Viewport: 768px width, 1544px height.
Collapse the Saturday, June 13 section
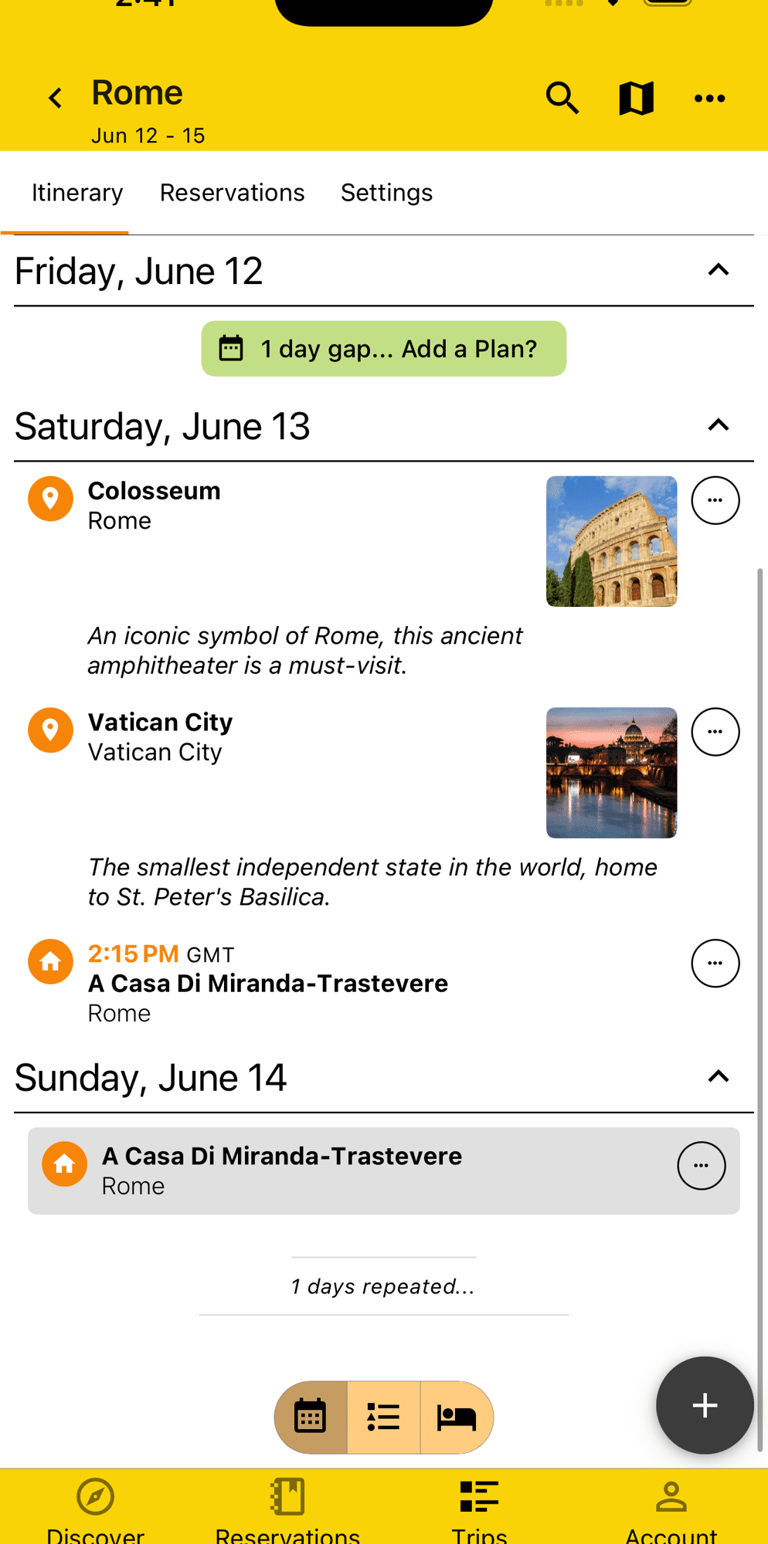718,425
